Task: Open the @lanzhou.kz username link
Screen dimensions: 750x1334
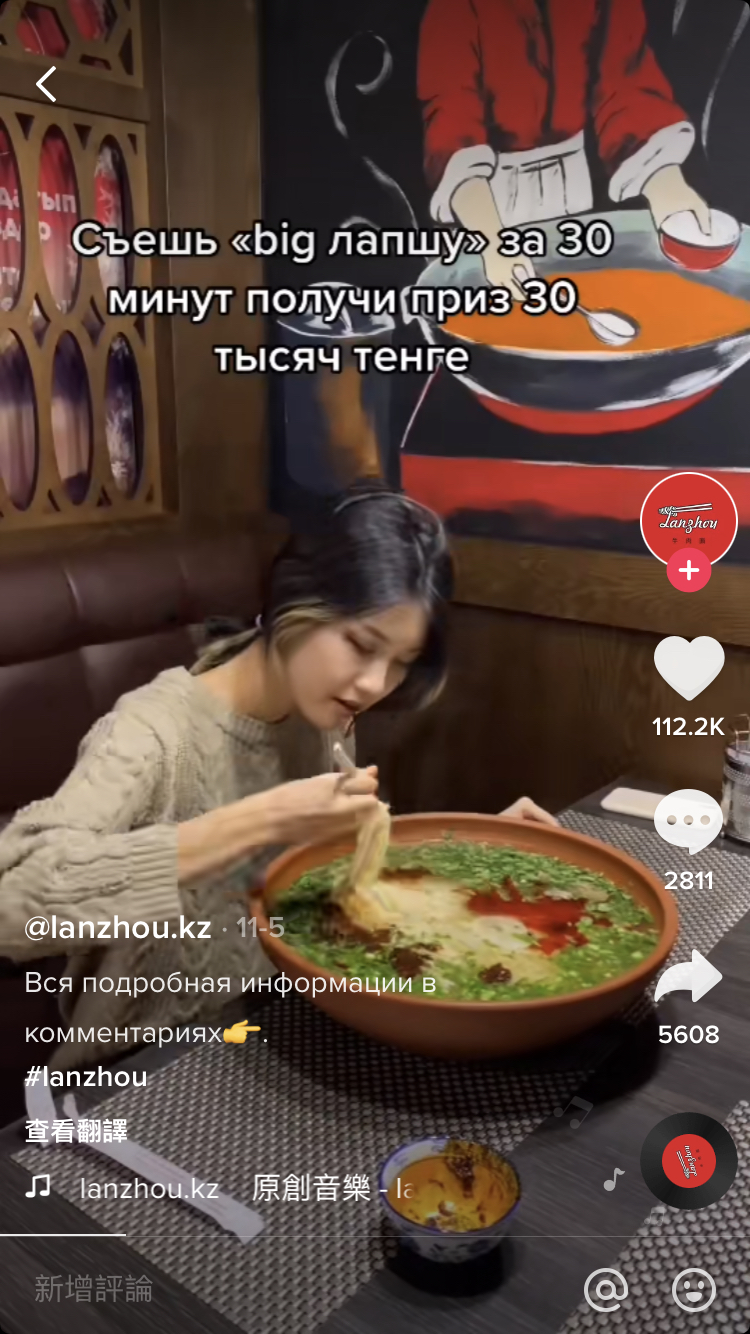Action: pos(118,928)
